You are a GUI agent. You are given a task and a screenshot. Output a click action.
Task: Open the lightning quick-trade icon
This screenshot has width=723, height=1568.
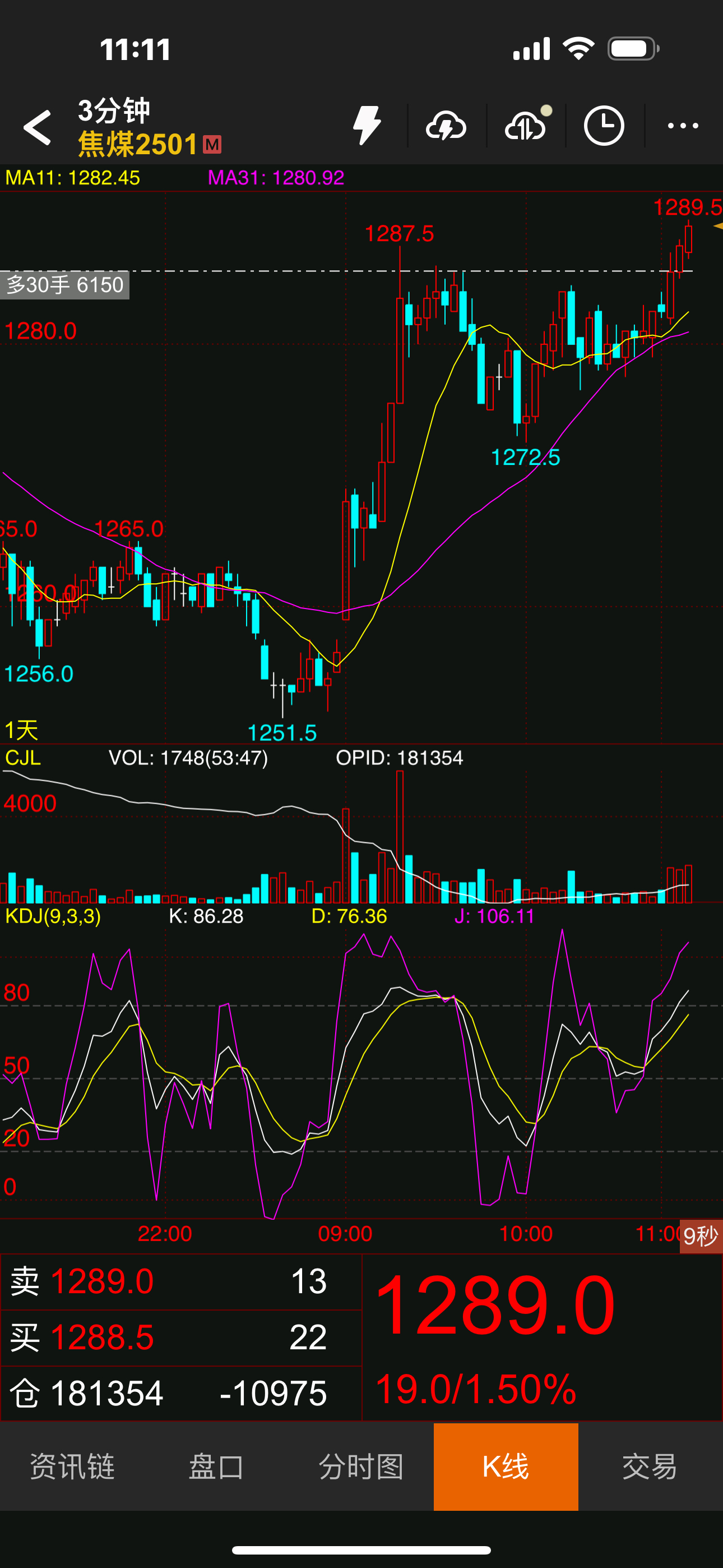[367, 126]
